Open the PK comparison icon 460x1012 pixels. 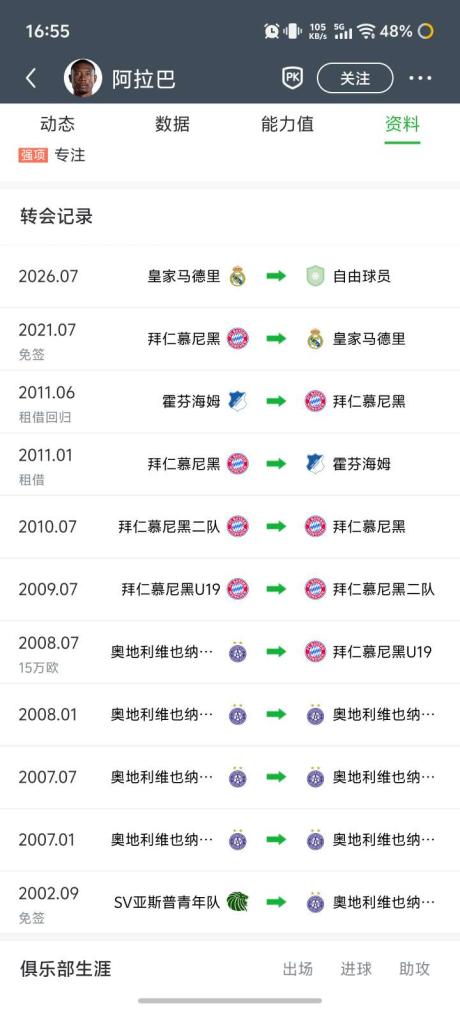click(x=292, y=78)
